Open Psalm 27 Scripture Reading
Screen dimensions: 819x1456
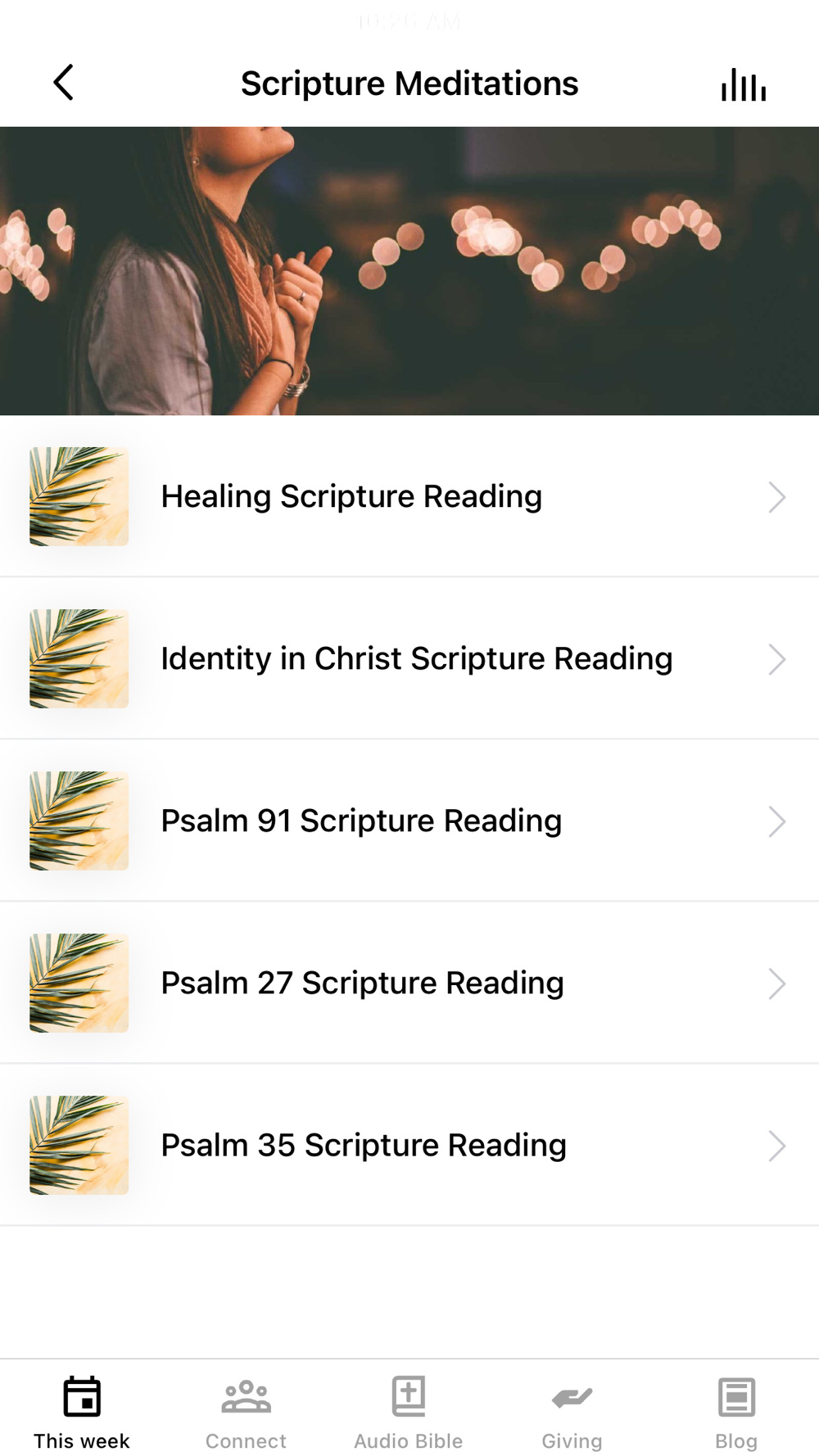tap(409, 983)
